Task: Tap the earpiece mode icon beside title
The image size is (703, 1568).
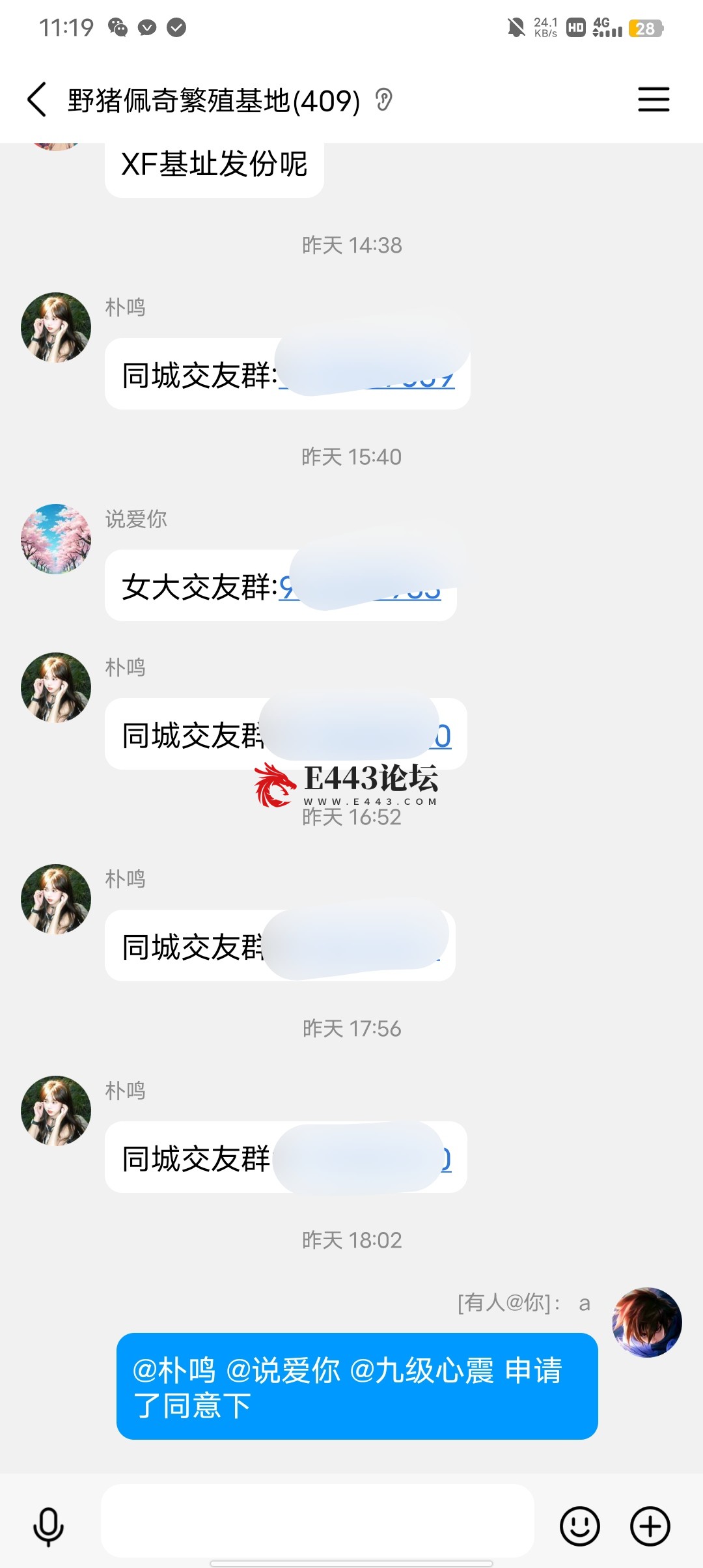Action: tap(384, 100)
